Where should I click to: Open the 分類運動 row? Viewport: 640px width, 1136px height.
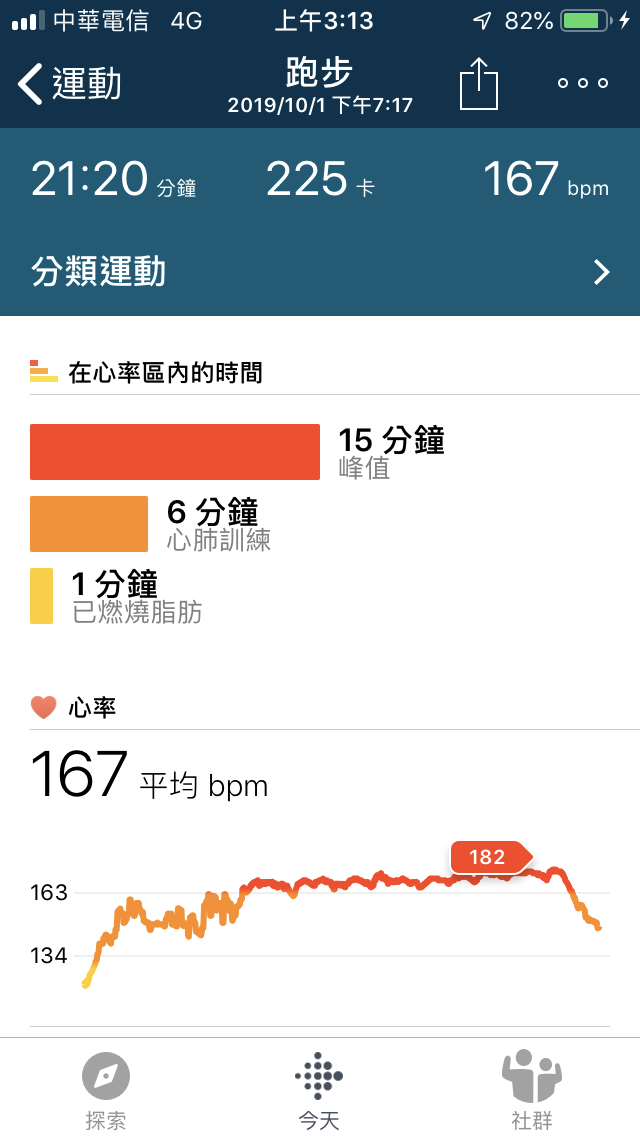click(x=320, y=272)
